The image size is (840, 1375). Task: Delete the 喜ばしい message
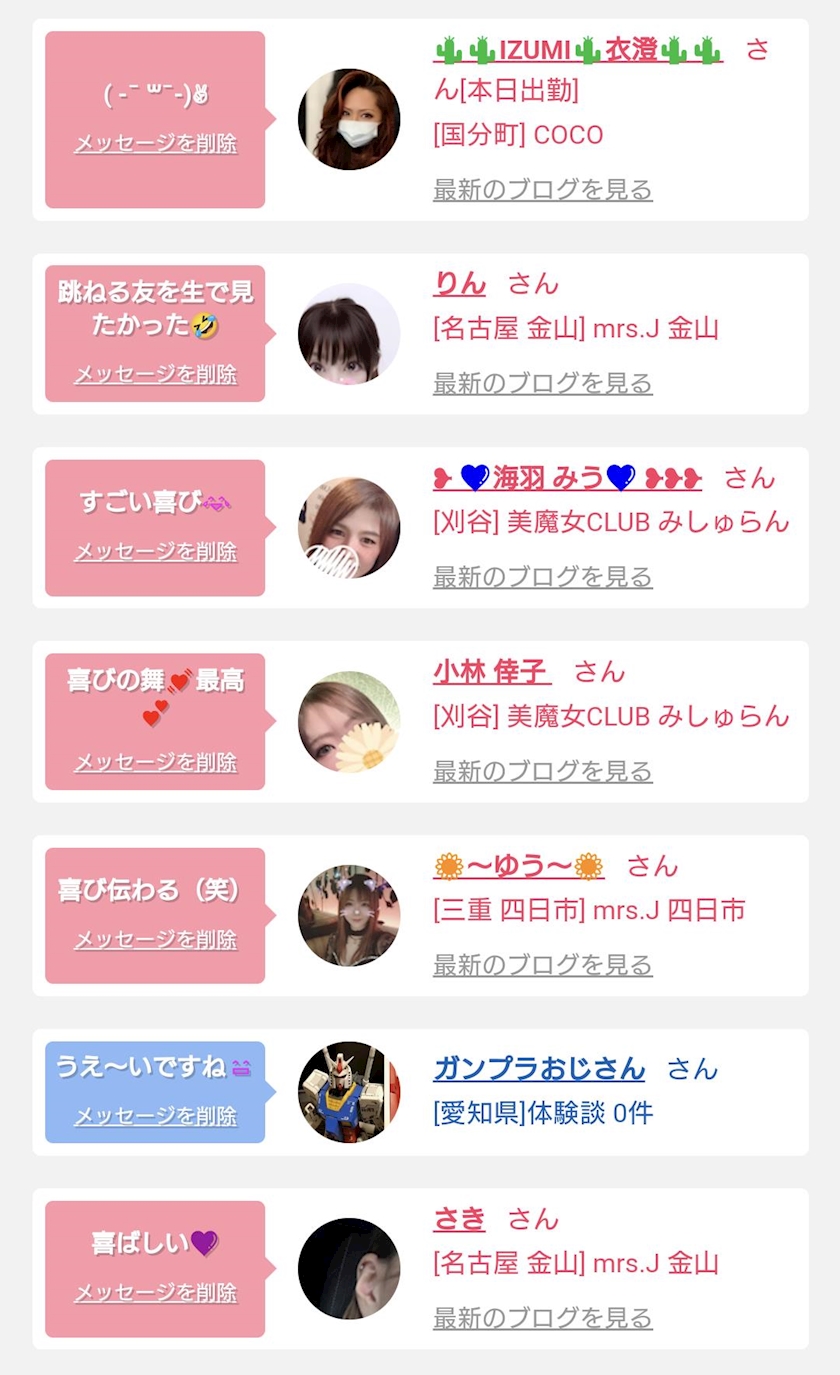coord(155,1293)
